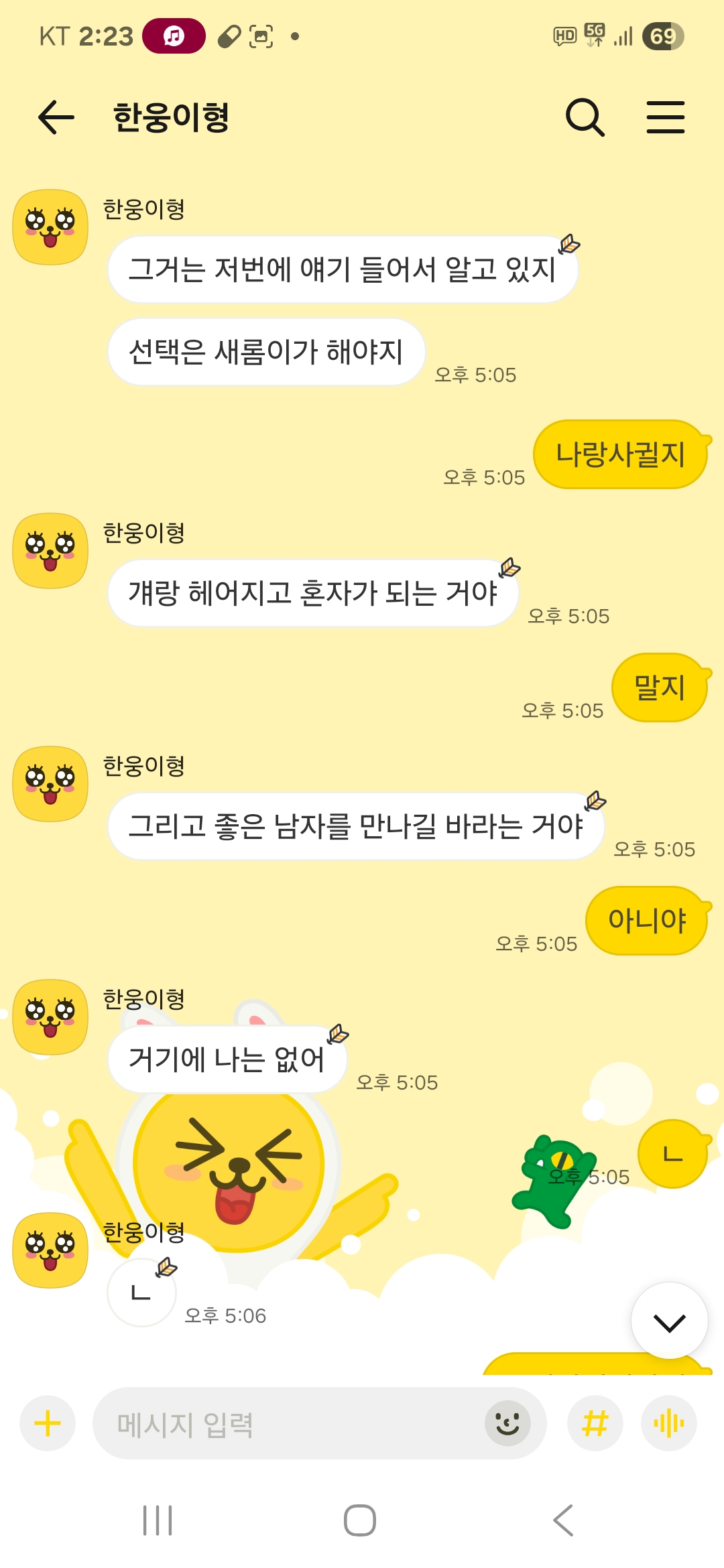Open the recent apps view
Image resolution: width=724 pixels, height=1568 pixels.
(x=158, y=1520)
